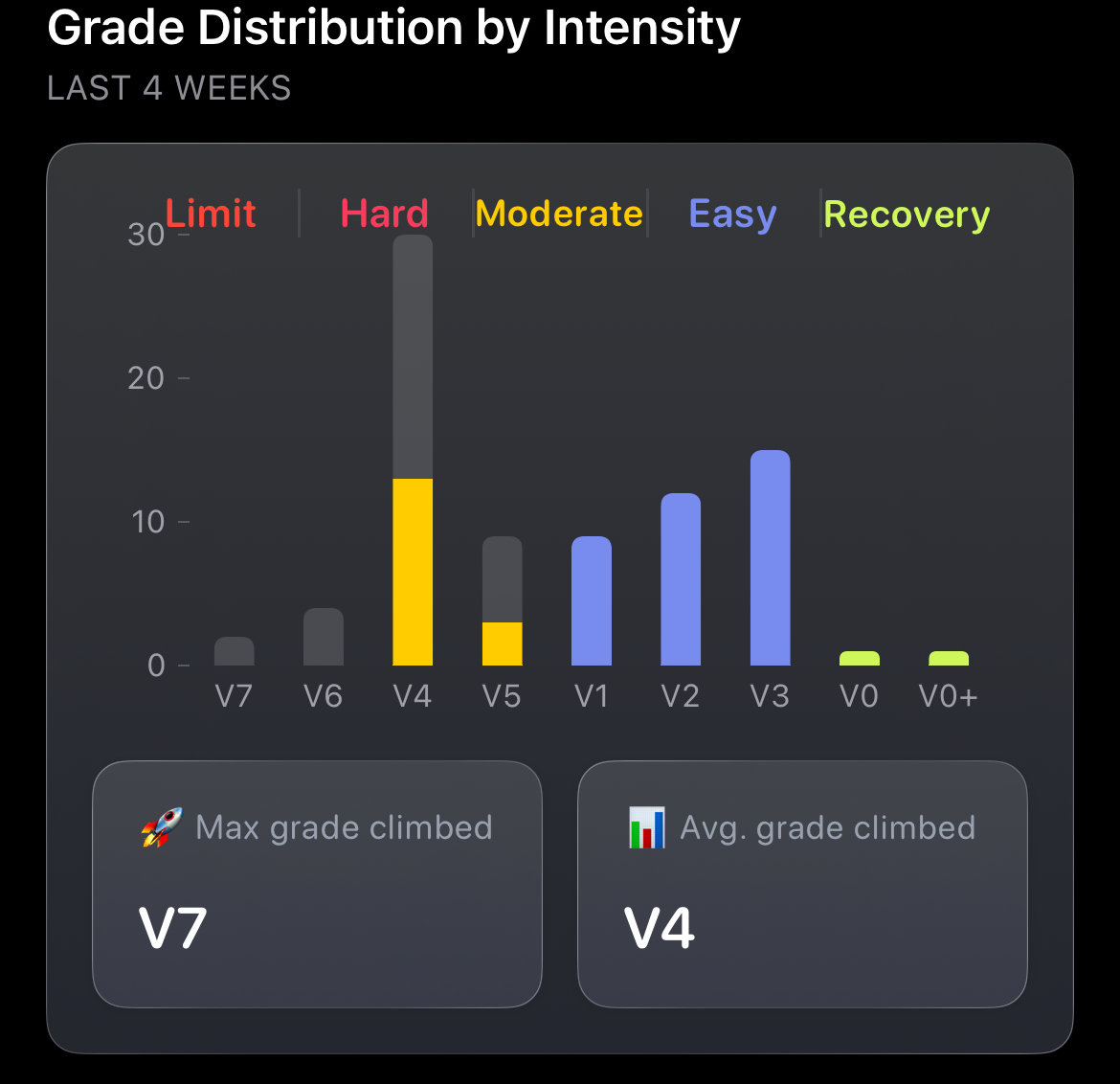The width and height of the screenshot is (1120, 1084).
Task: Open the Avg. grade climbed card
Action: tap(802, 884)
